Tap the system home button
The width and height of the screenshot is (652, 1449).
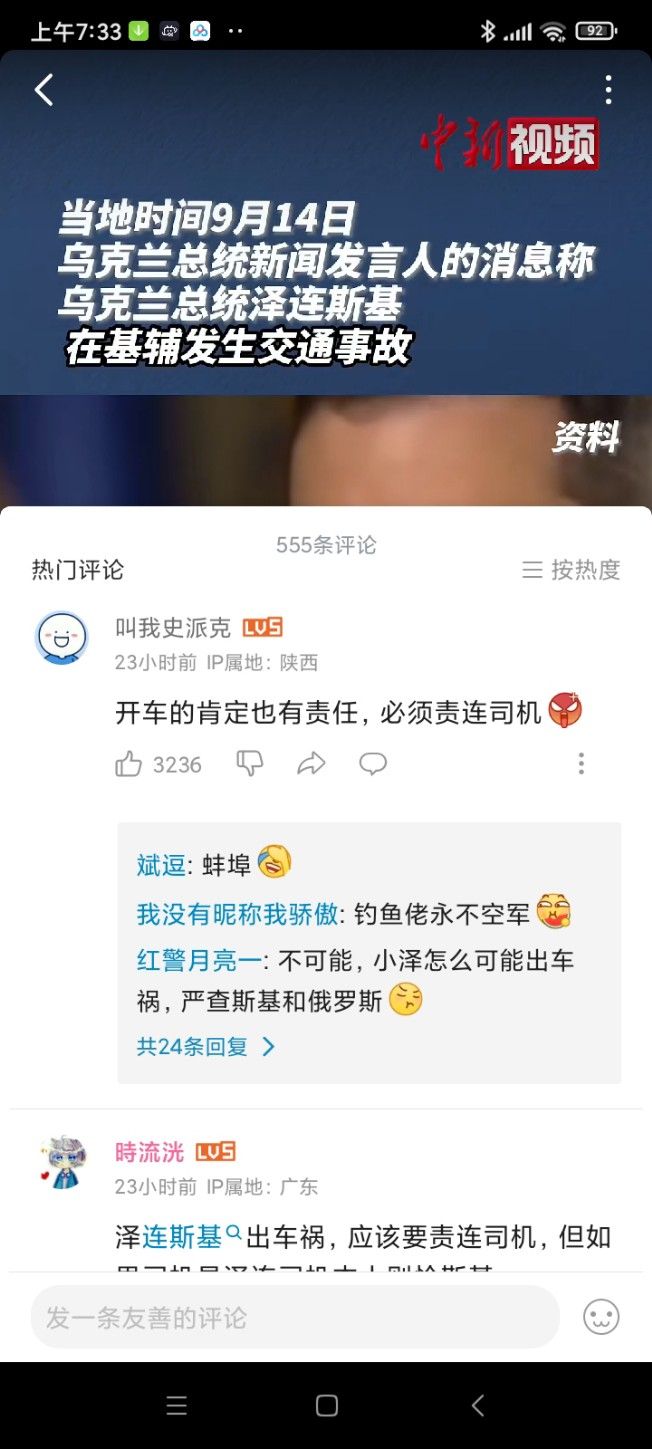(326, 1405)
